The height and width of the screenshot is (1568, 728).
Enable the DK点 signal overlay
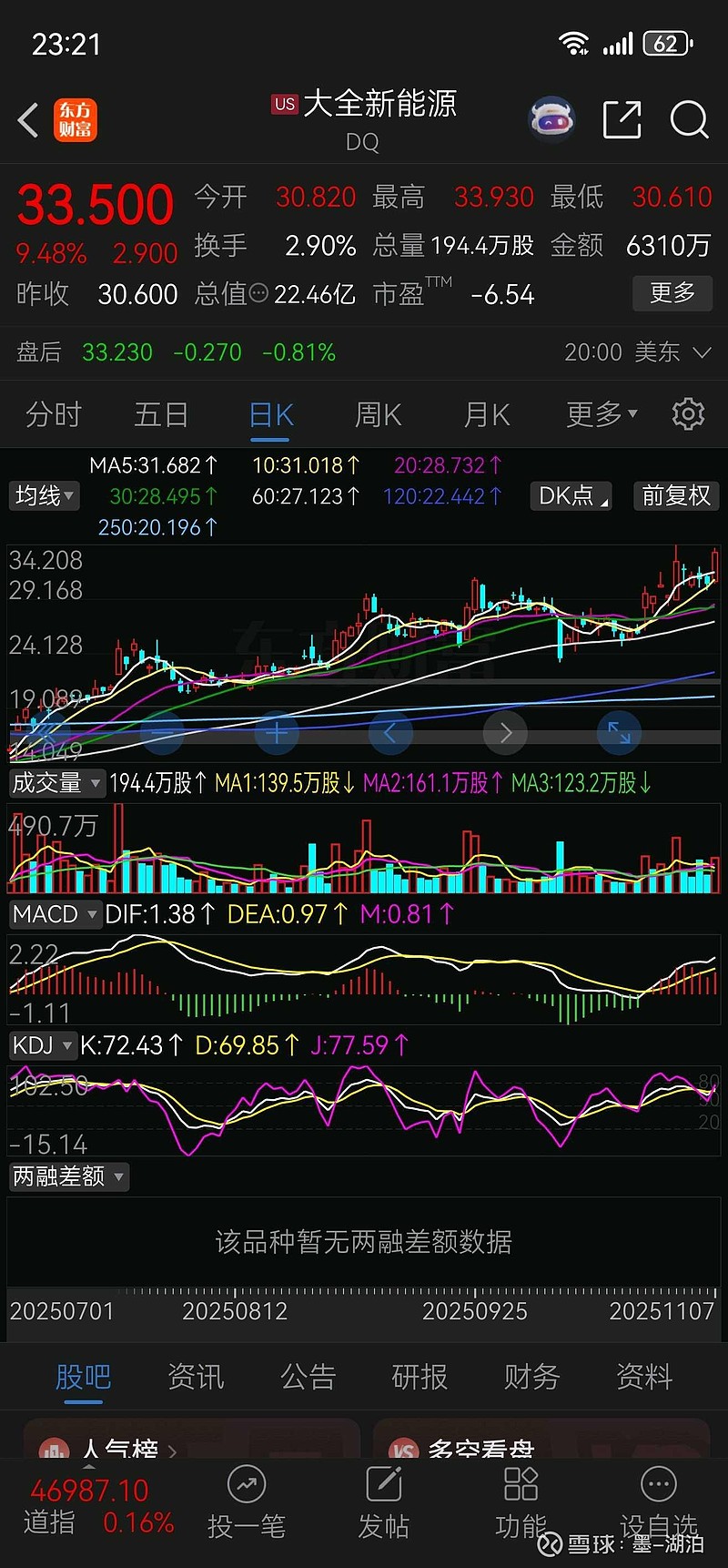click(571, 496)
